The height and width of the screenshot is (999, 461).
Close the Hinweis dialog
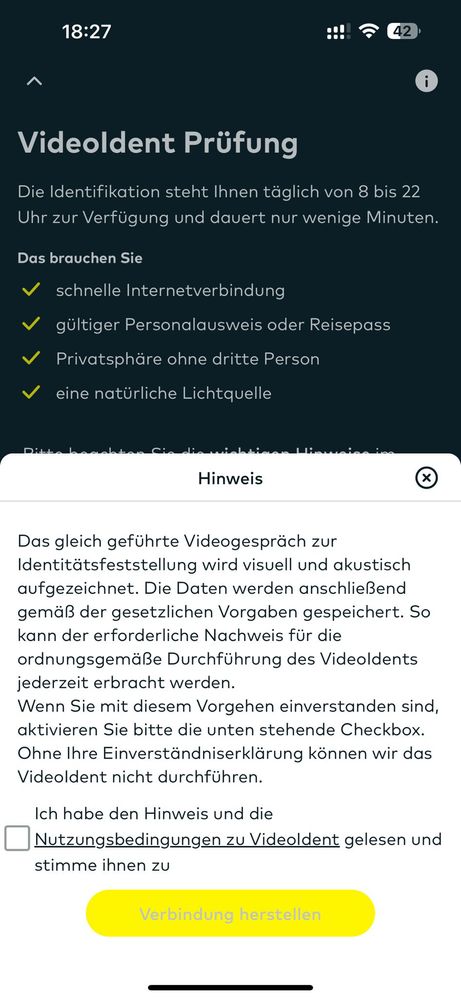[x=426, y=477]
